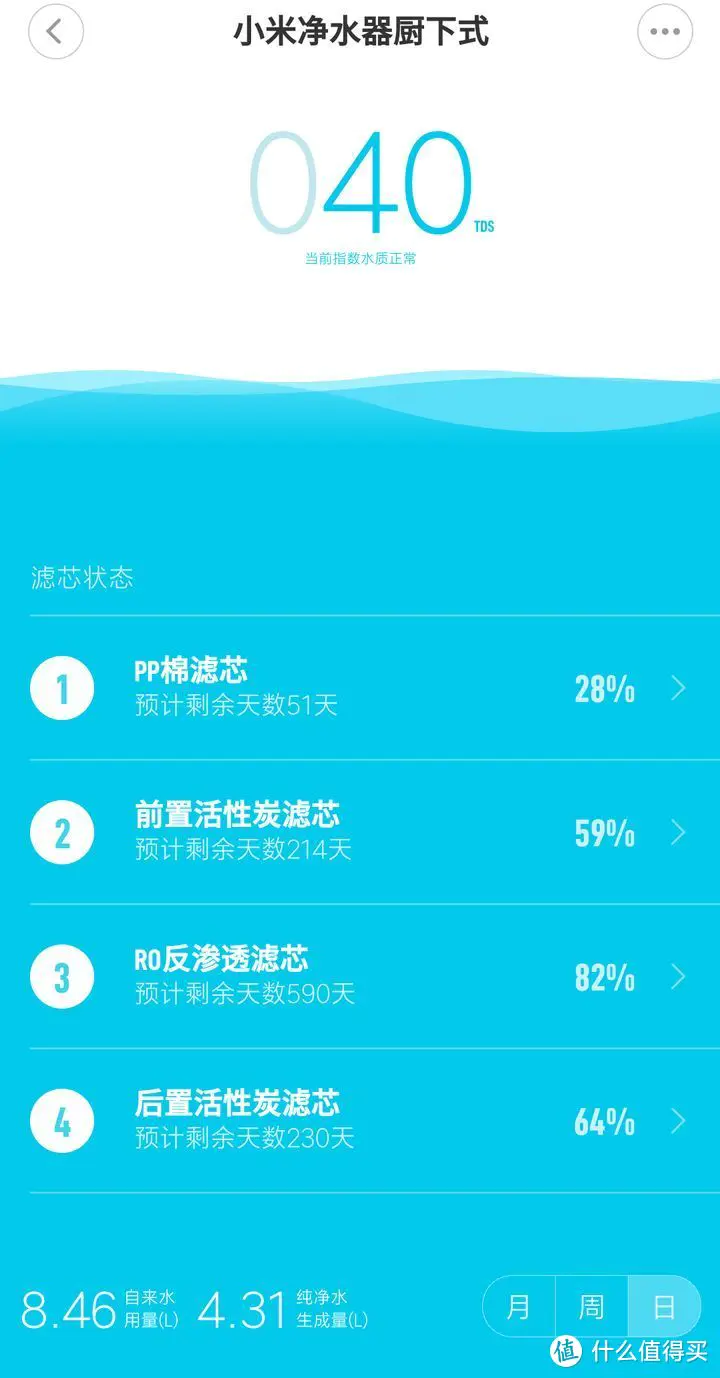720x1378 pixels.
Task: Switch to the 周 tab
Action: tap(590, 1306)
